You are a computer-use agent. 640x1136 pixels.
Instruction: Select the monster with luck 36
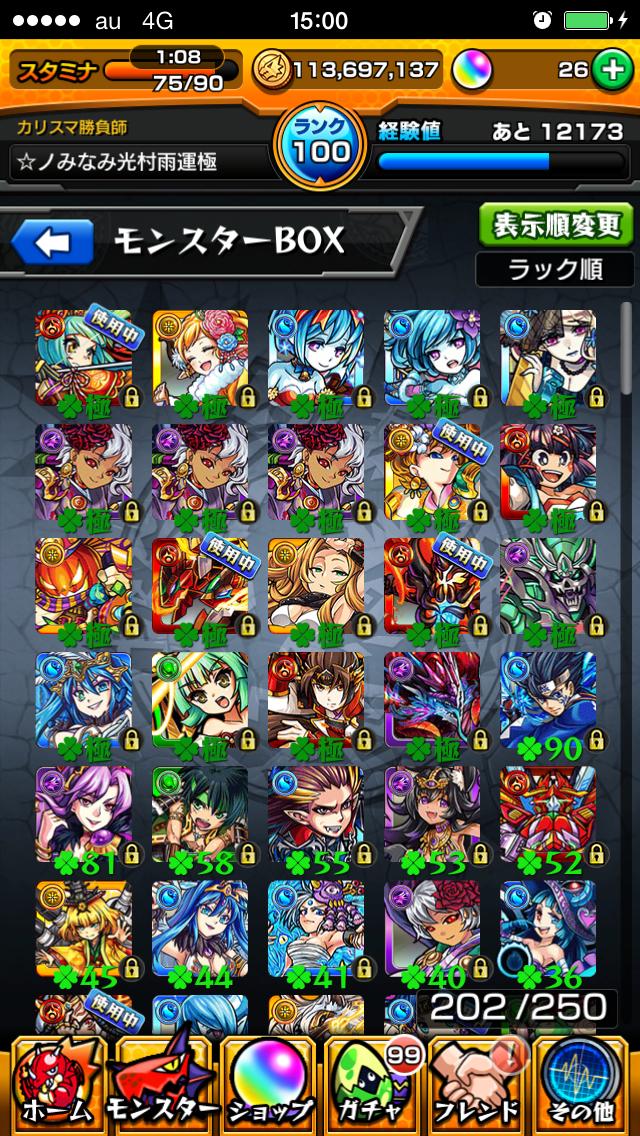click(547, 929)
